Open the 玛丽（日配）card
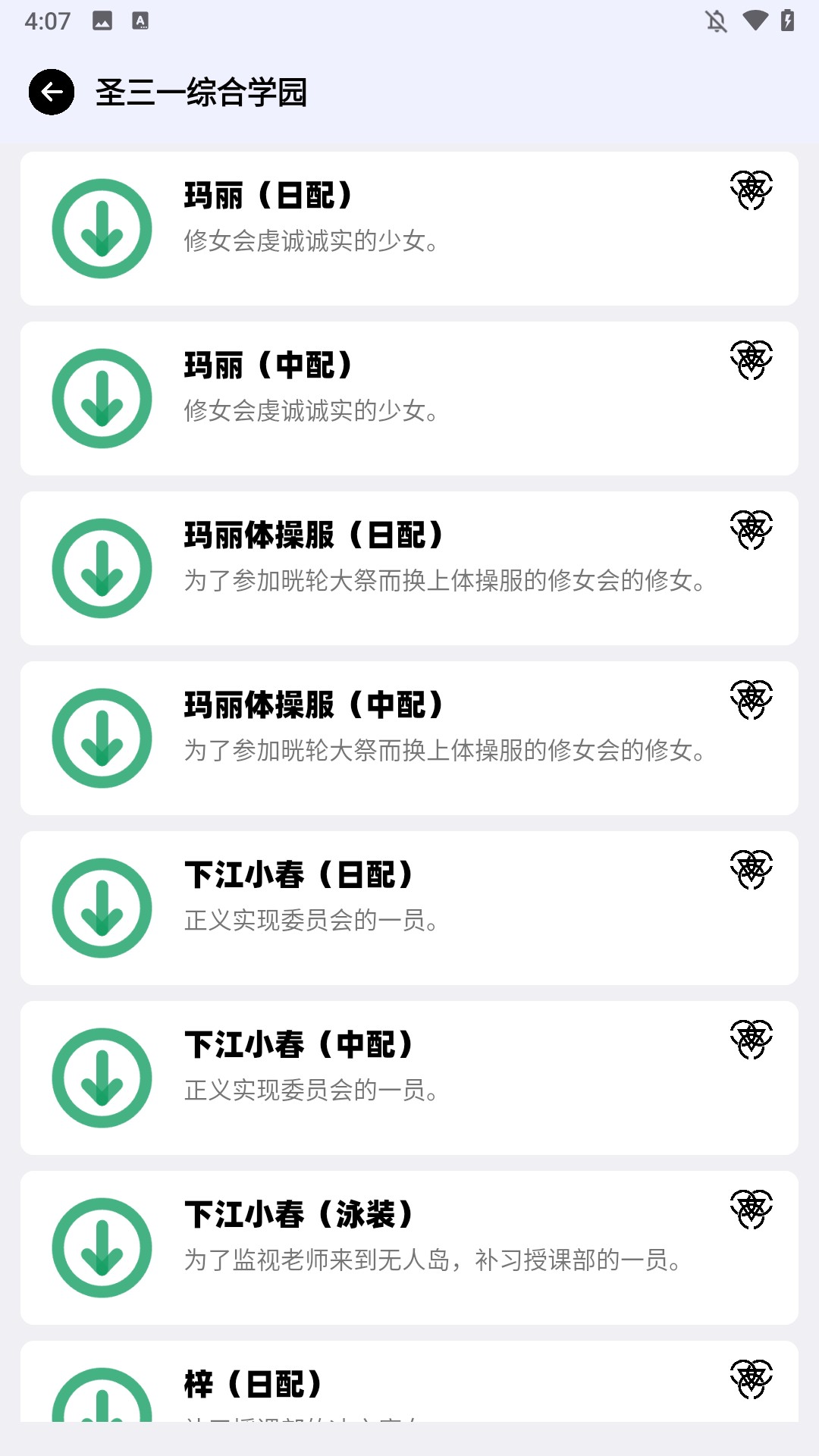Screen dimensions: 819x1456 [409, 227]
